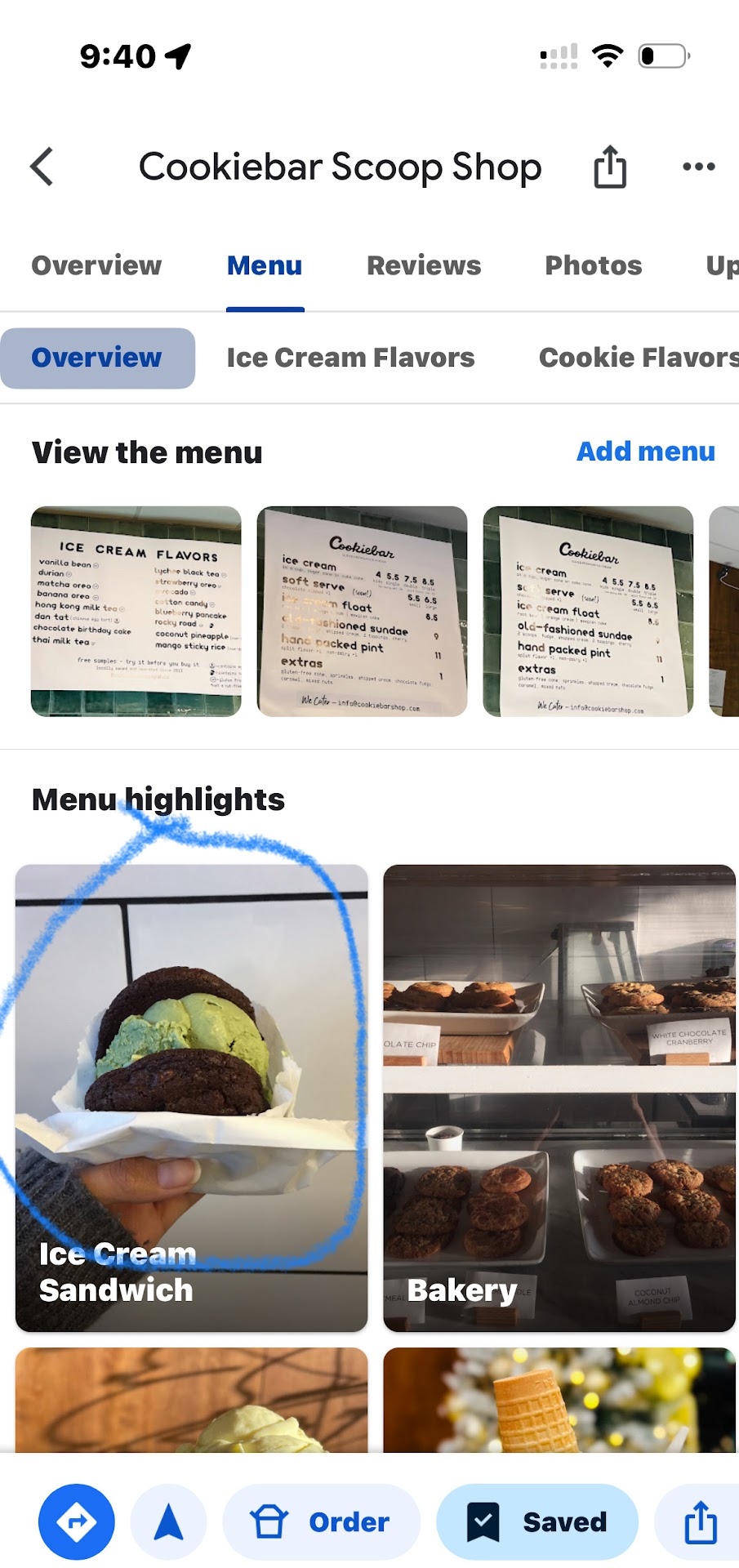This screenshot has height=1568, width=739.
Task: Select the Ice Cream Flavors chip
Action: [x=350, y=358]
